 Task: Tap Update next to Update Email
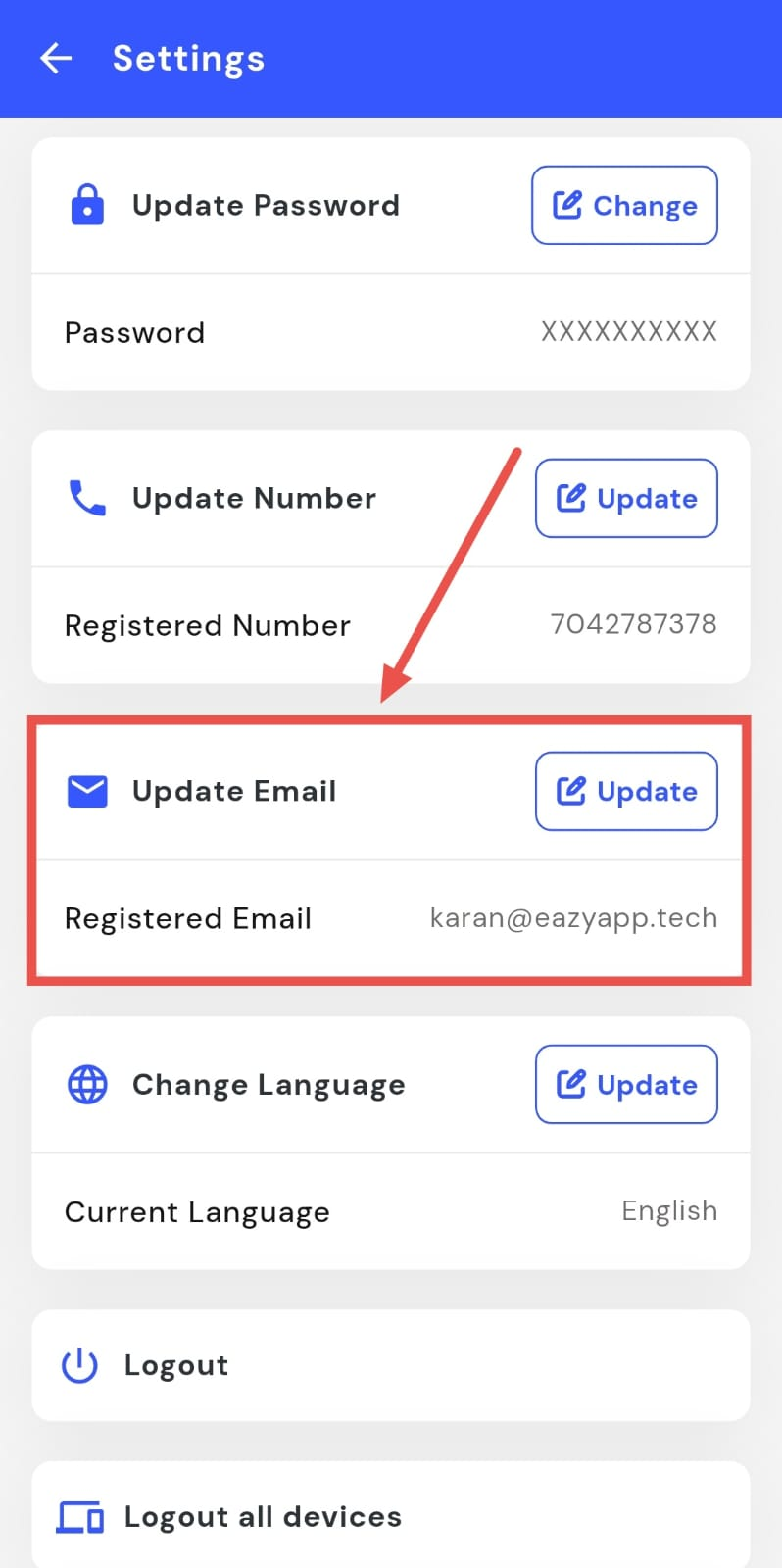(x=626, y=791)
